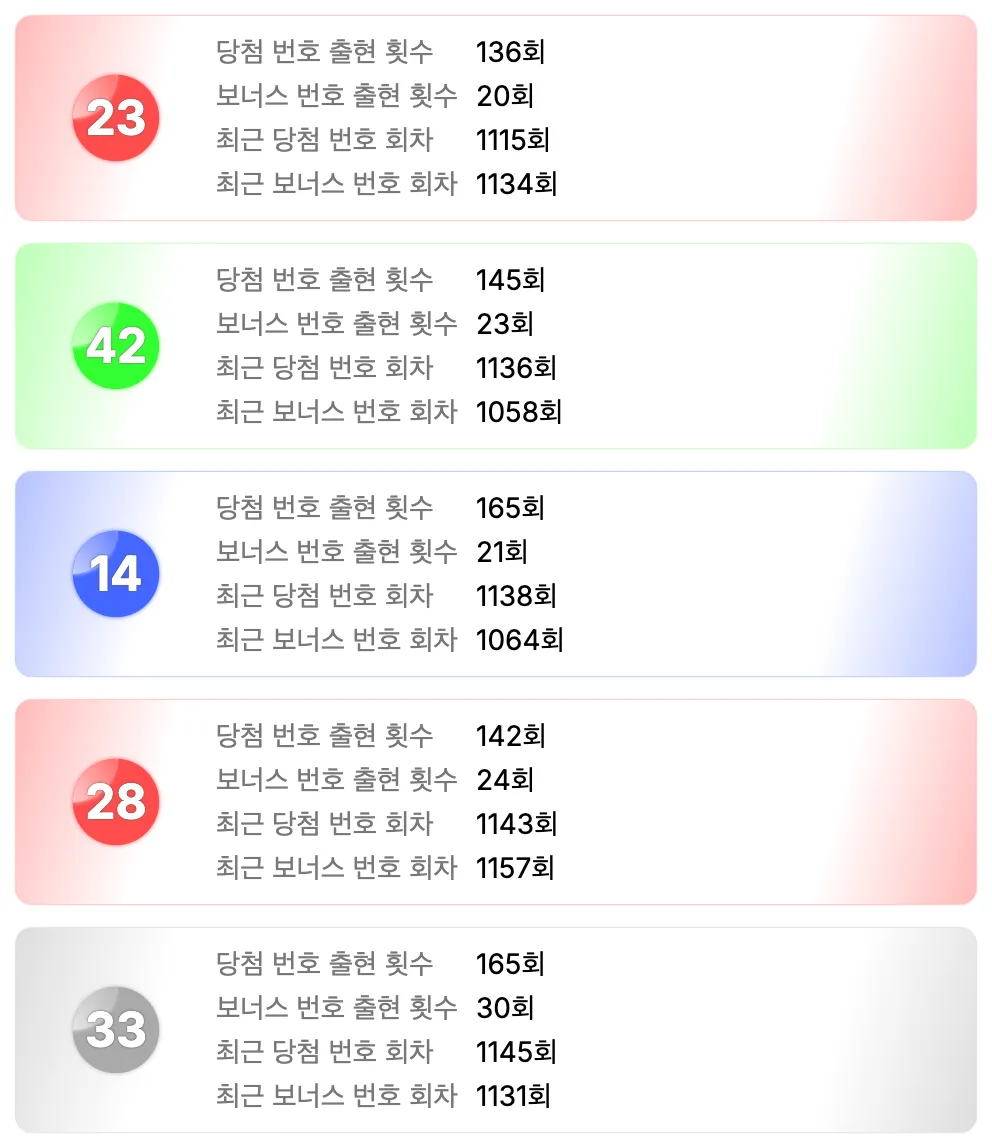Click the 24회 bonus count for 28
992x1148 pixels.
pos(503,780)
